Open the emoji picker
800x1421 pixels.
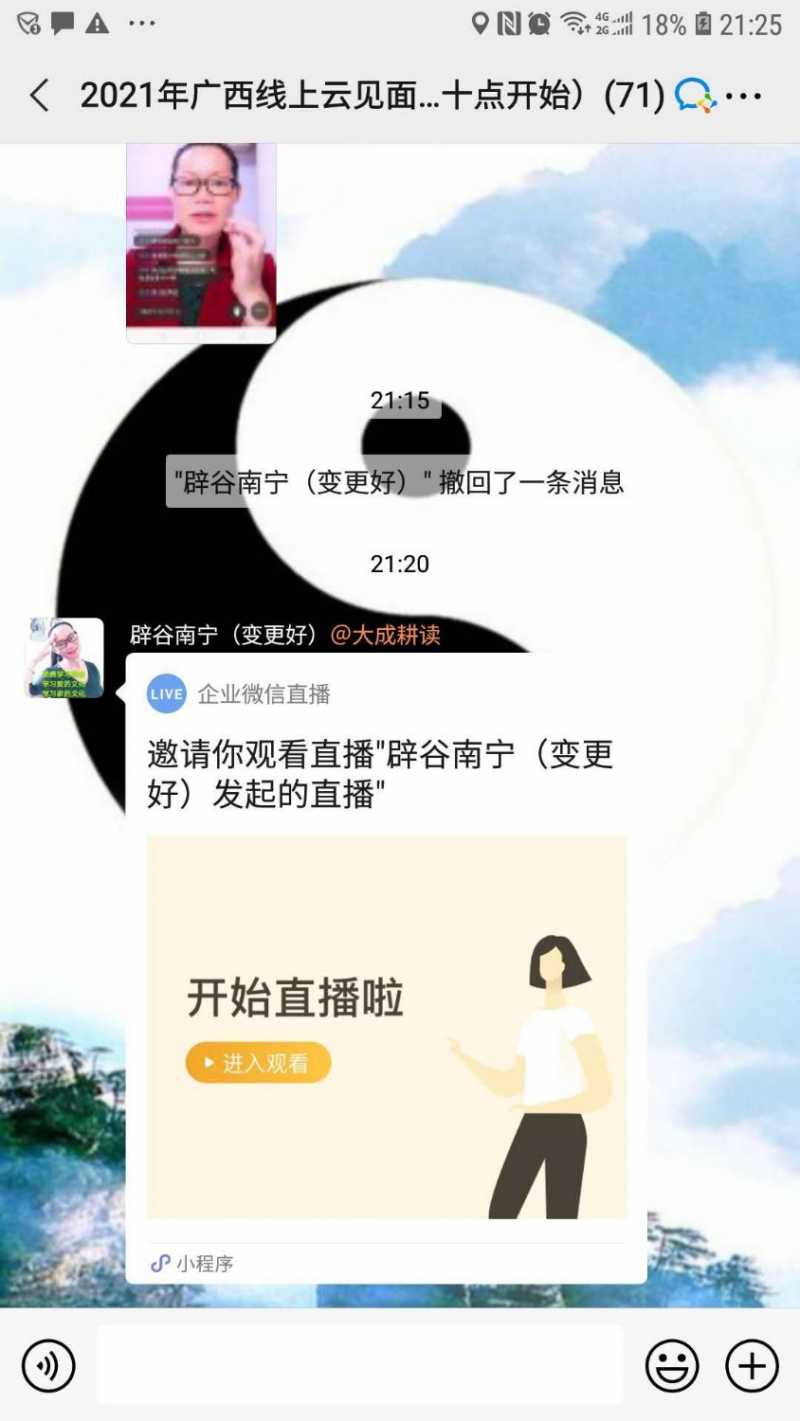[x=672, y=1365]
